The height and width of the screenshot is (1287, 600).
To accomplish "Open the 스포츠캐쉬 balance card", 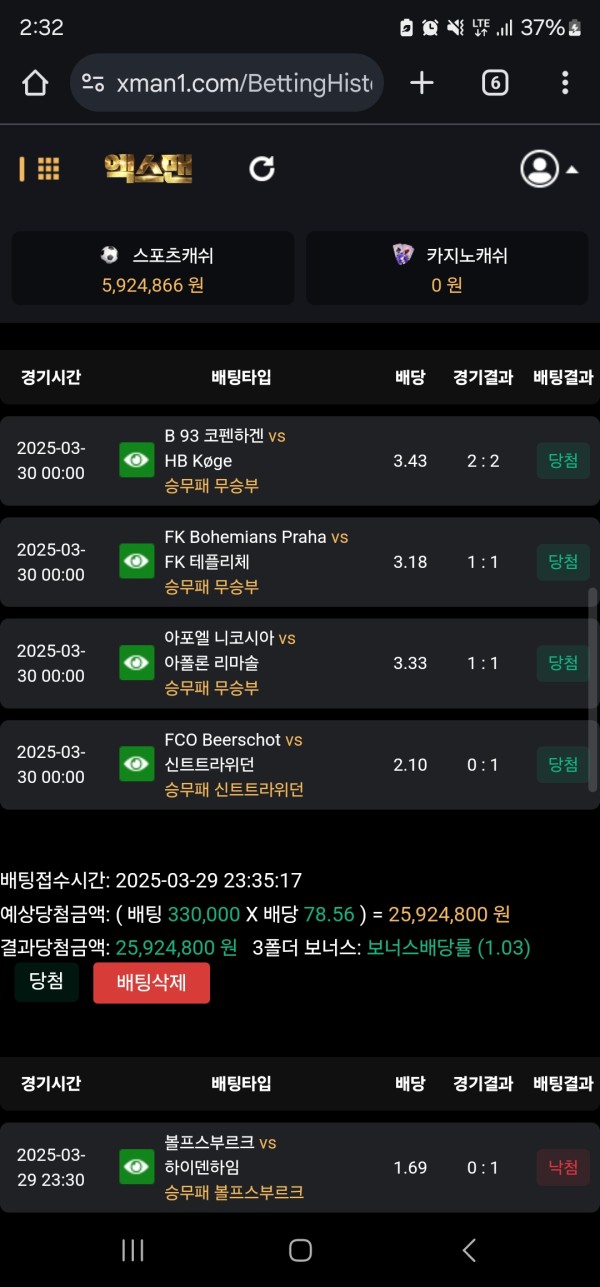I will click(153, 269).
